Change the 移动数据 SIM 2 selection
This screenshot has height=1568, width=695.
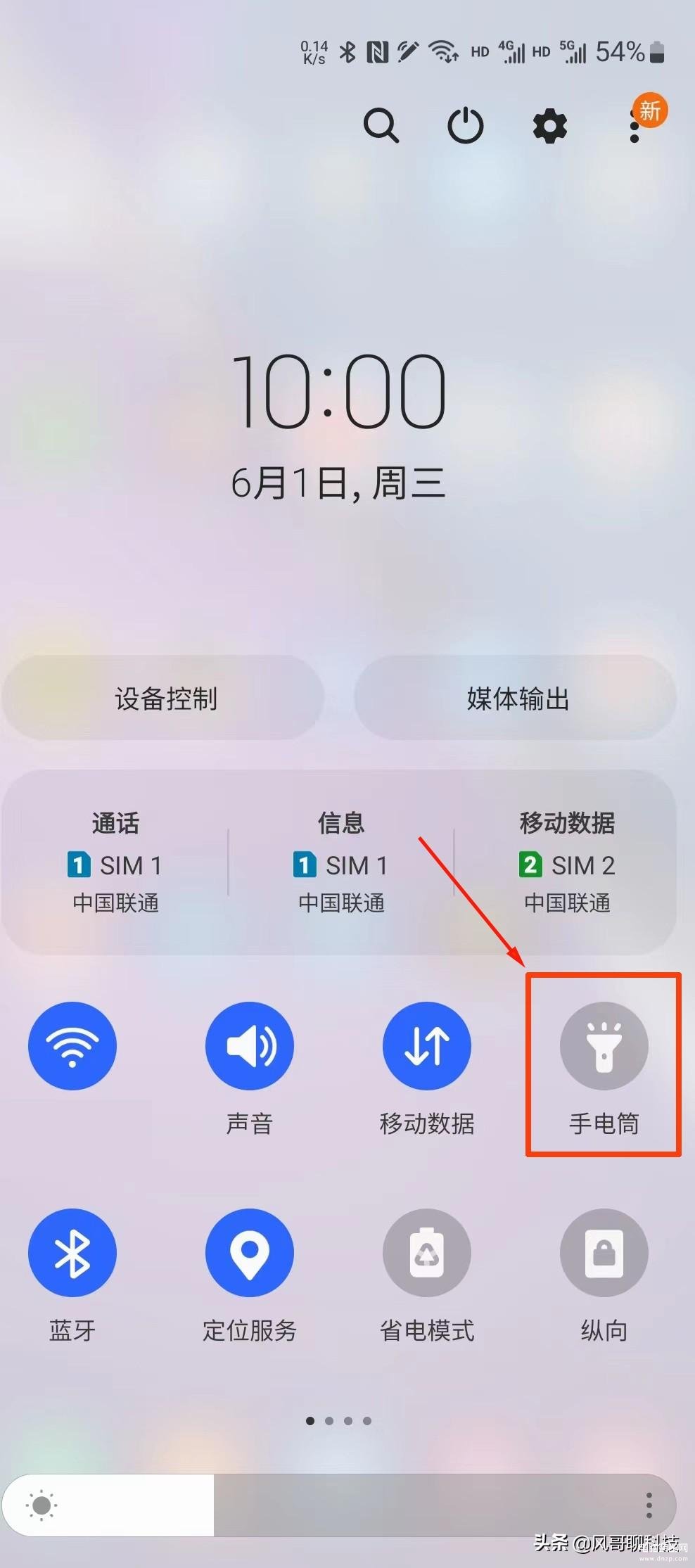tap(567, 863)
